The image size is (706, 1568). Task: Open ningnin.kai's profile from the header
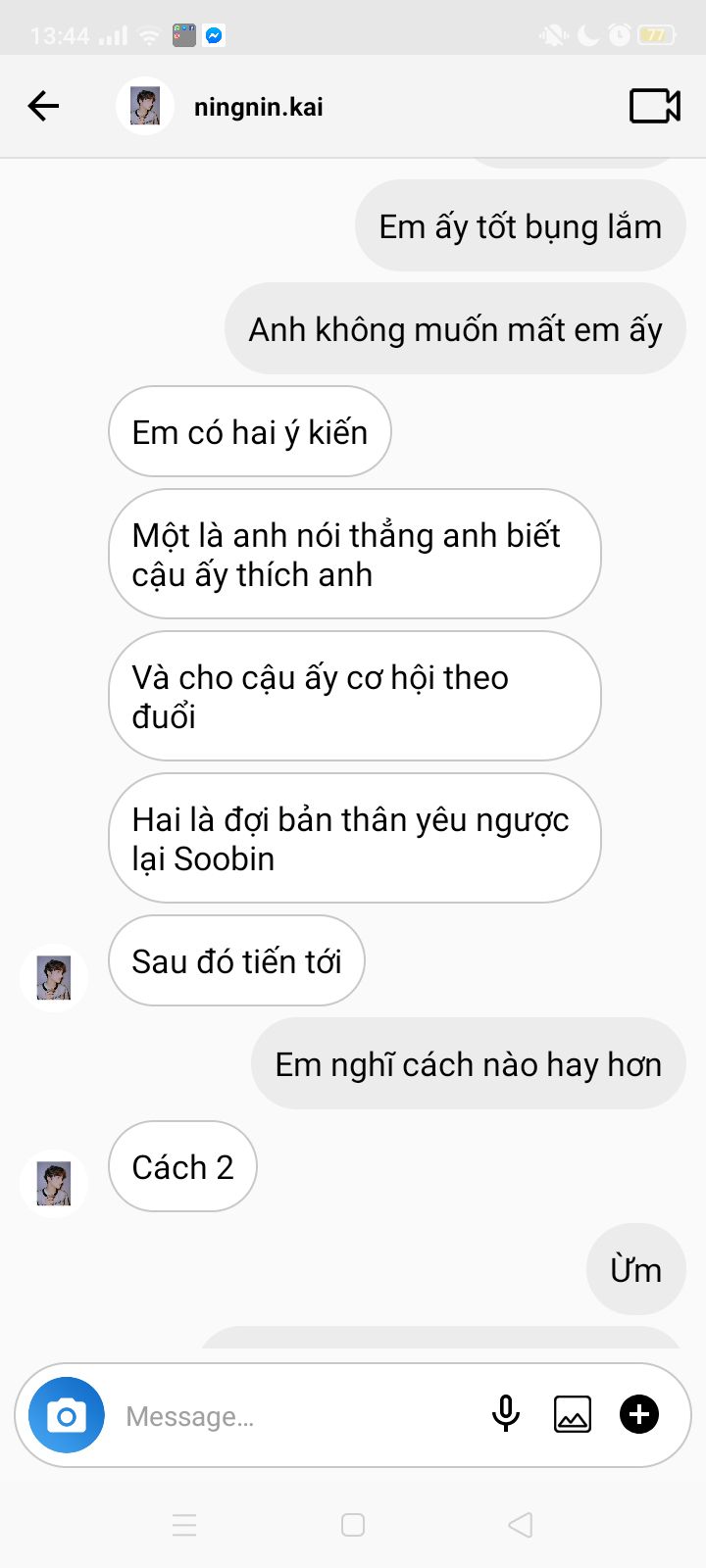point(258,107)
